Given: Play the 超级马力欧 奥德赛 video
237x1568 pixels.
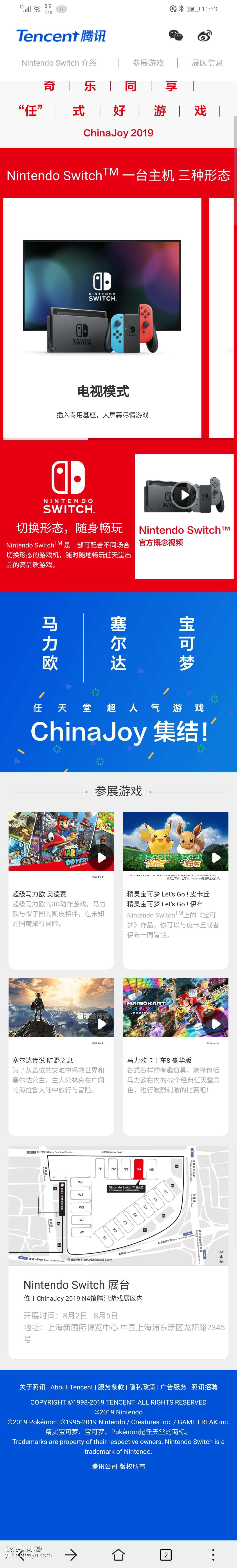Looking at the screenshot, I should coord(101,858).
